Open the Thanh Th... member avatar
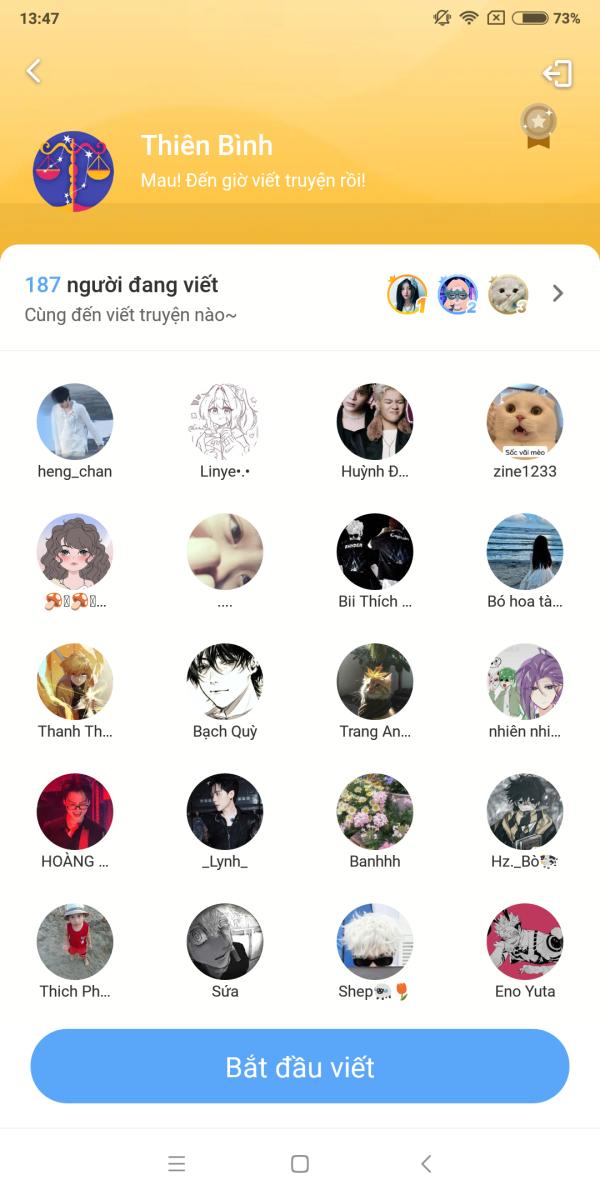Viewport: 600px width, 1200px height. pyautogui.click(x=75, y=681)
